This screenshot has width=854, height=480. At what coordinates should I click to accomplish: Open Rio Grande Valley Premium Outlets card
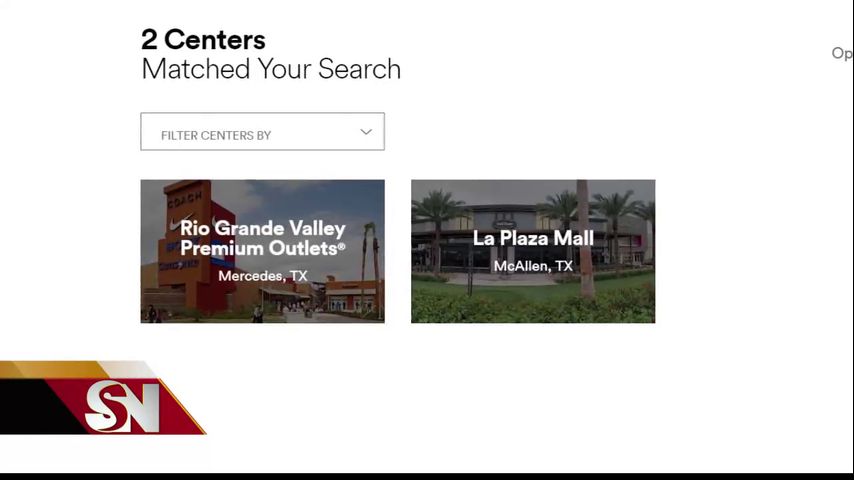pos(262,251)
